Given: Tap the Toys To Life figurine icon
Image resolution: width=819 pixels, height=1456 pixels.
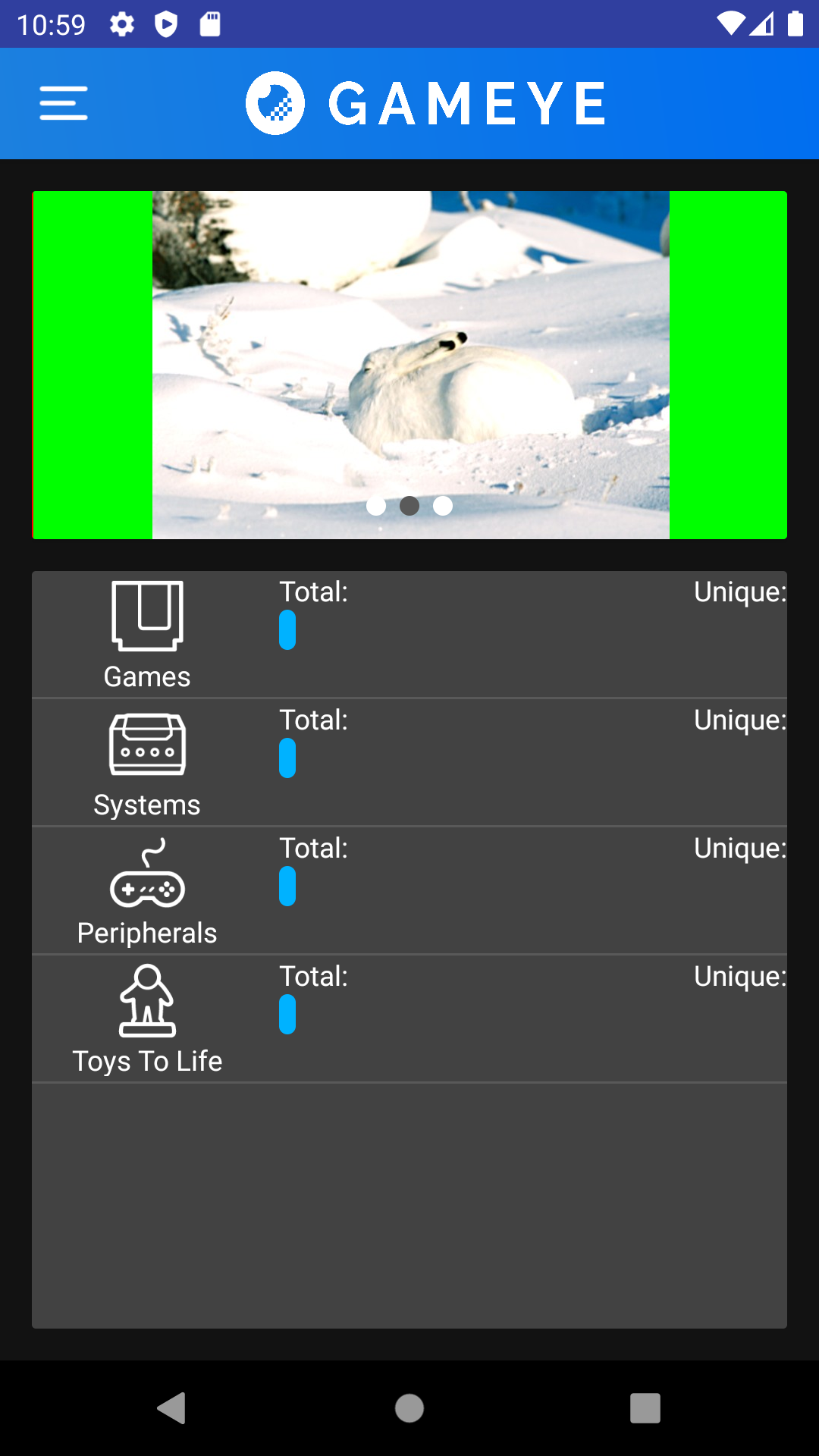Looking at the screenshot, I should [x=147, y=1001].
